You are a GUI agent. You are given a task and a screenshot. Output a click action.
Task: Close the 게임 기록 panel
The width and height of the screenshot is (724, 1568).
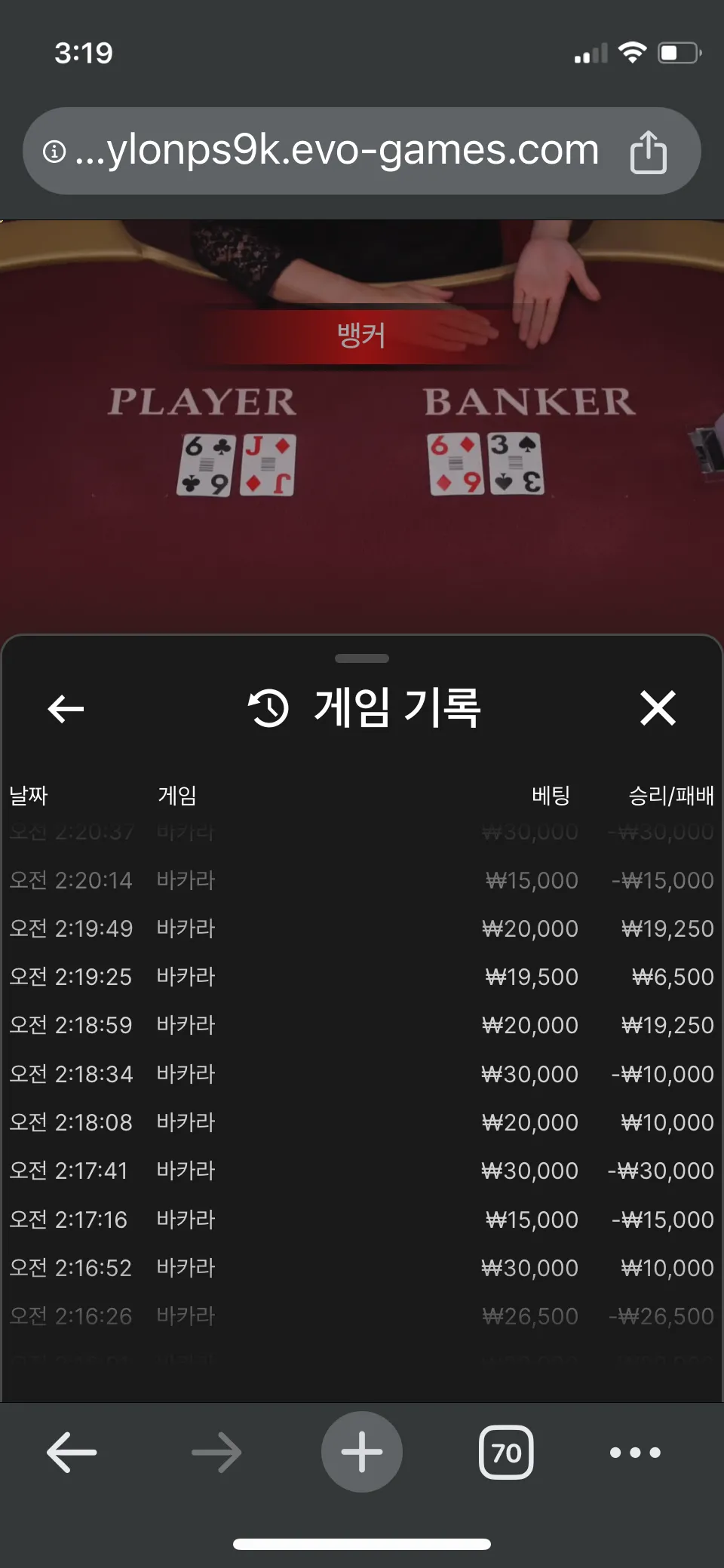[x=658, y=708]
